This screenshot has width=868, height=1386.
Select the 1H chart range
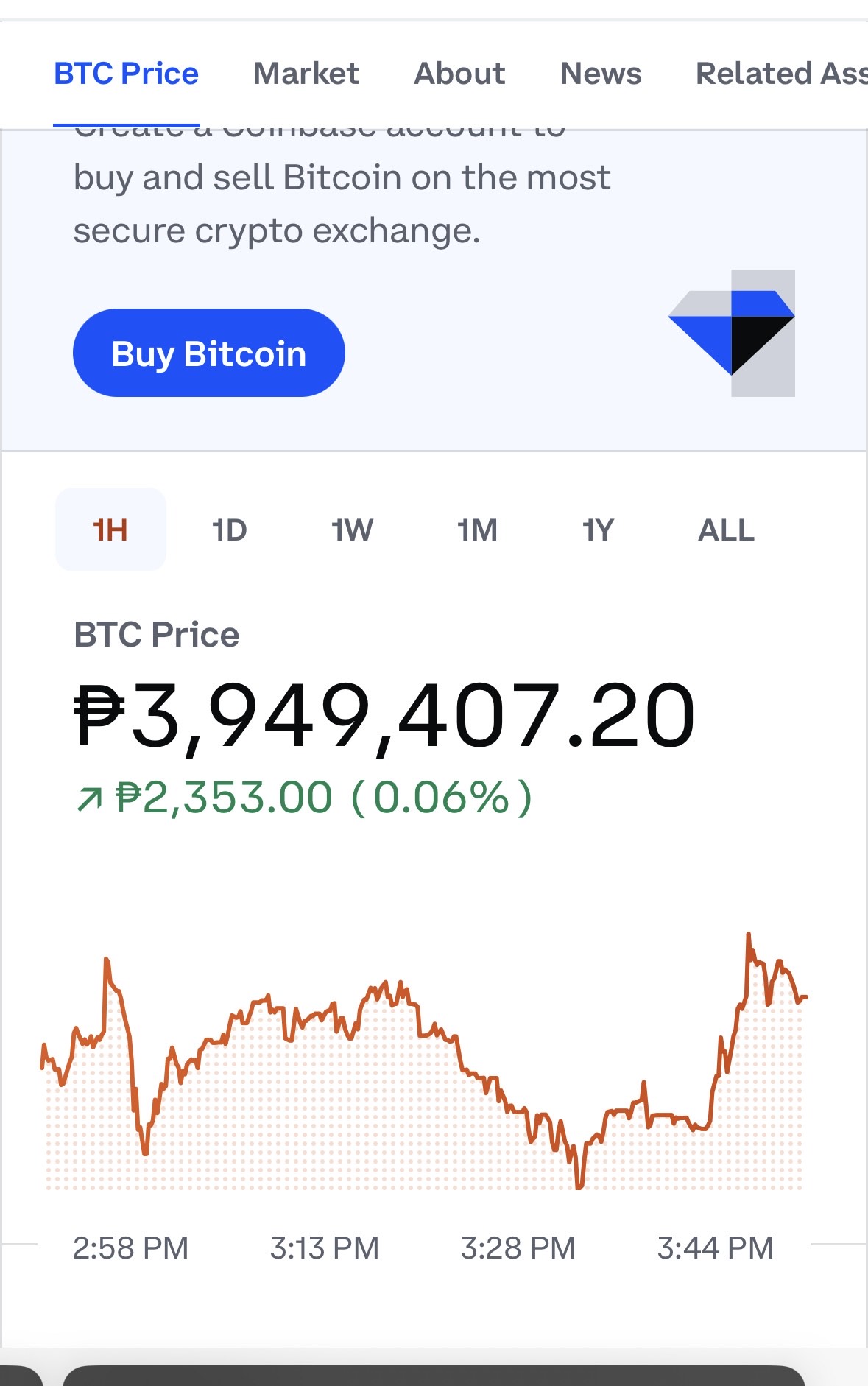coord(110,529)
